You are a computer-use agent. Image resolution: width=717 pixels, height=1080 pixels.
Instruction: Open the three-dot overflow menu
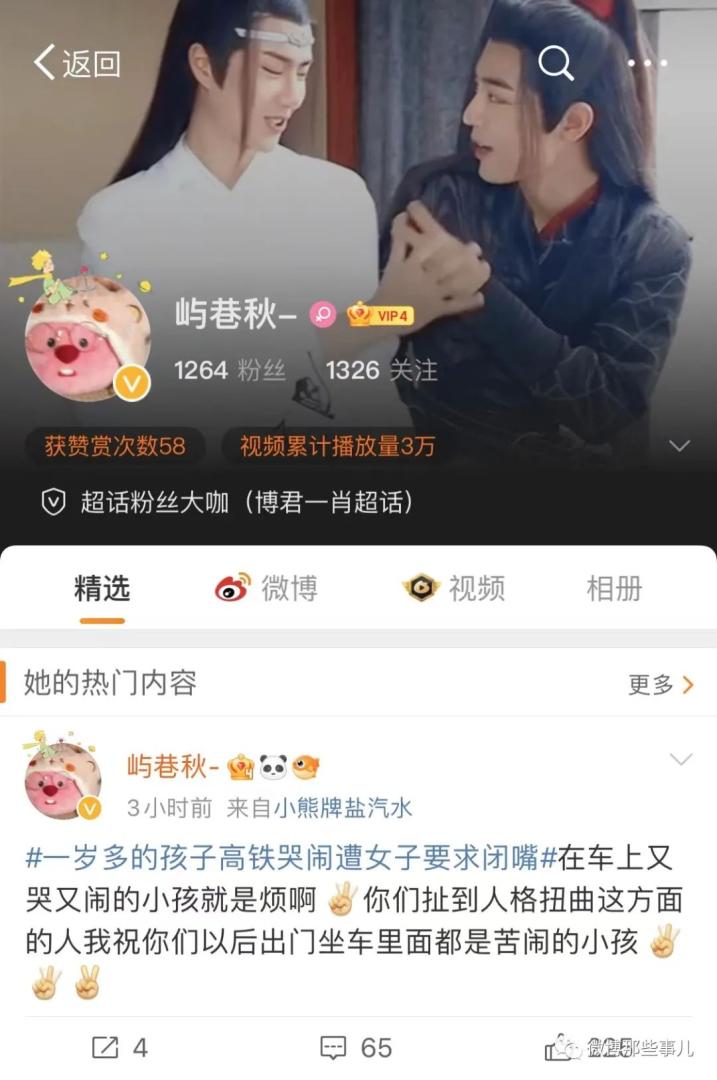[x=647, y=63]
